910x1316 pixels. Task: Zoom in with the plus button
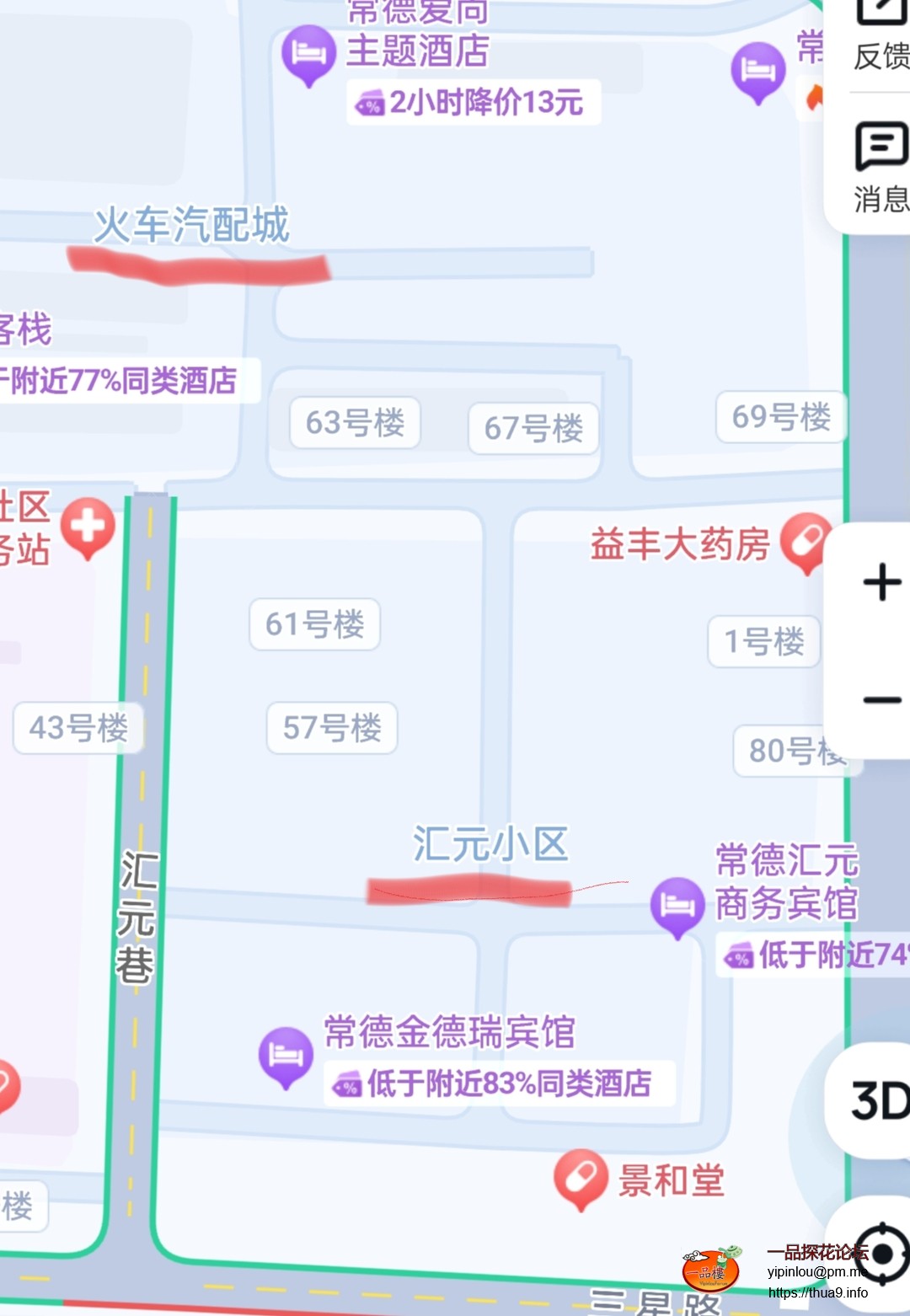click(x=881, y=582)
